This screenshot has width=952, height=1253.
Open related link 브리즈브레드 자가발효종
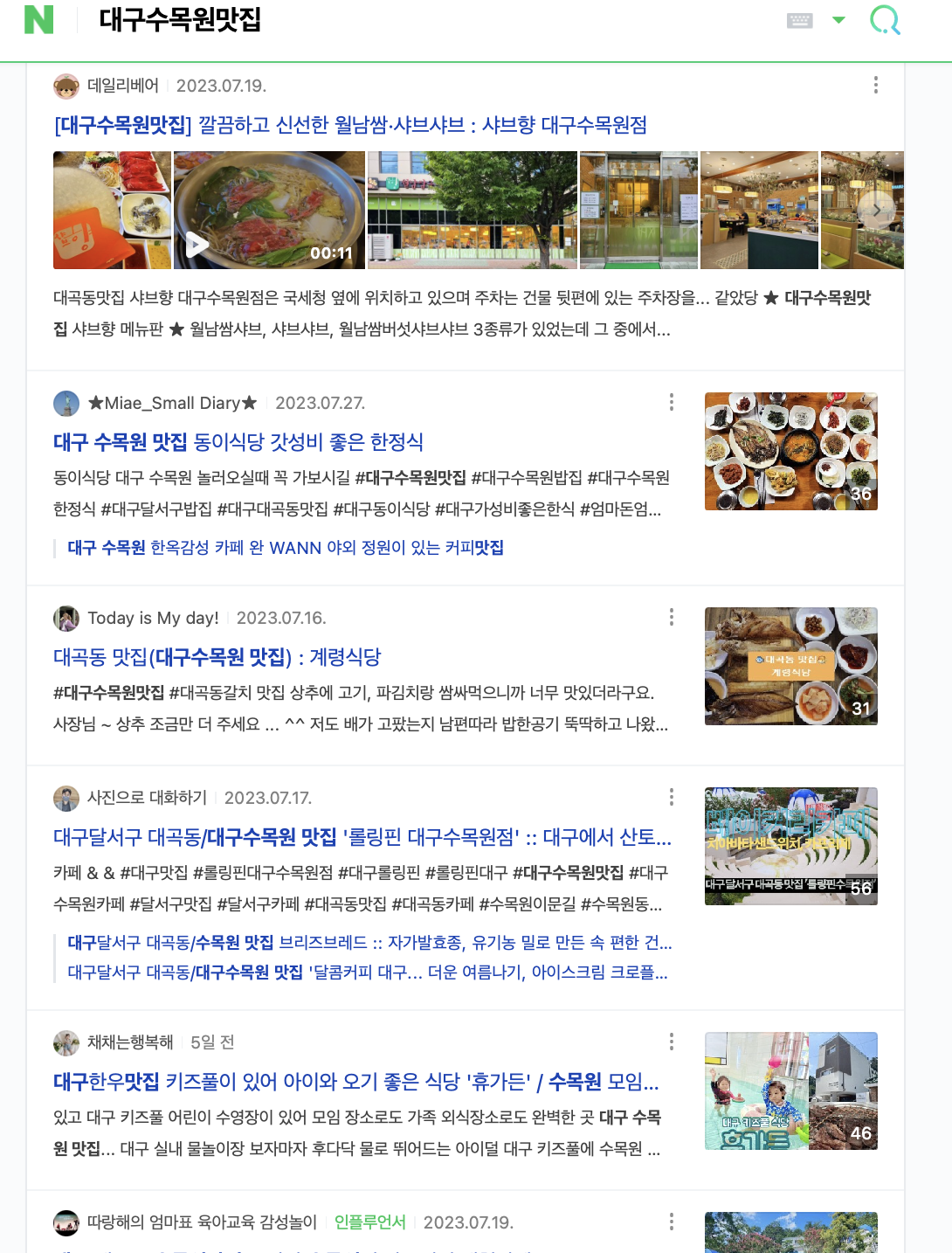point(369,943)
